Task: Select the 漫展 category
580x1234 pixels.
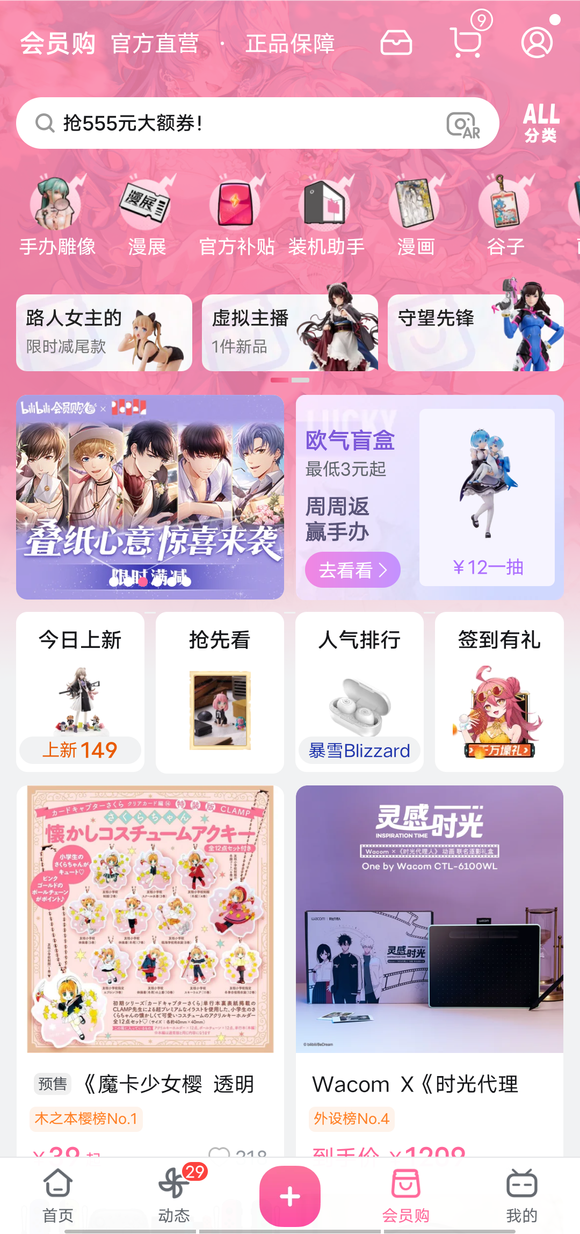Action: [147, 216]
